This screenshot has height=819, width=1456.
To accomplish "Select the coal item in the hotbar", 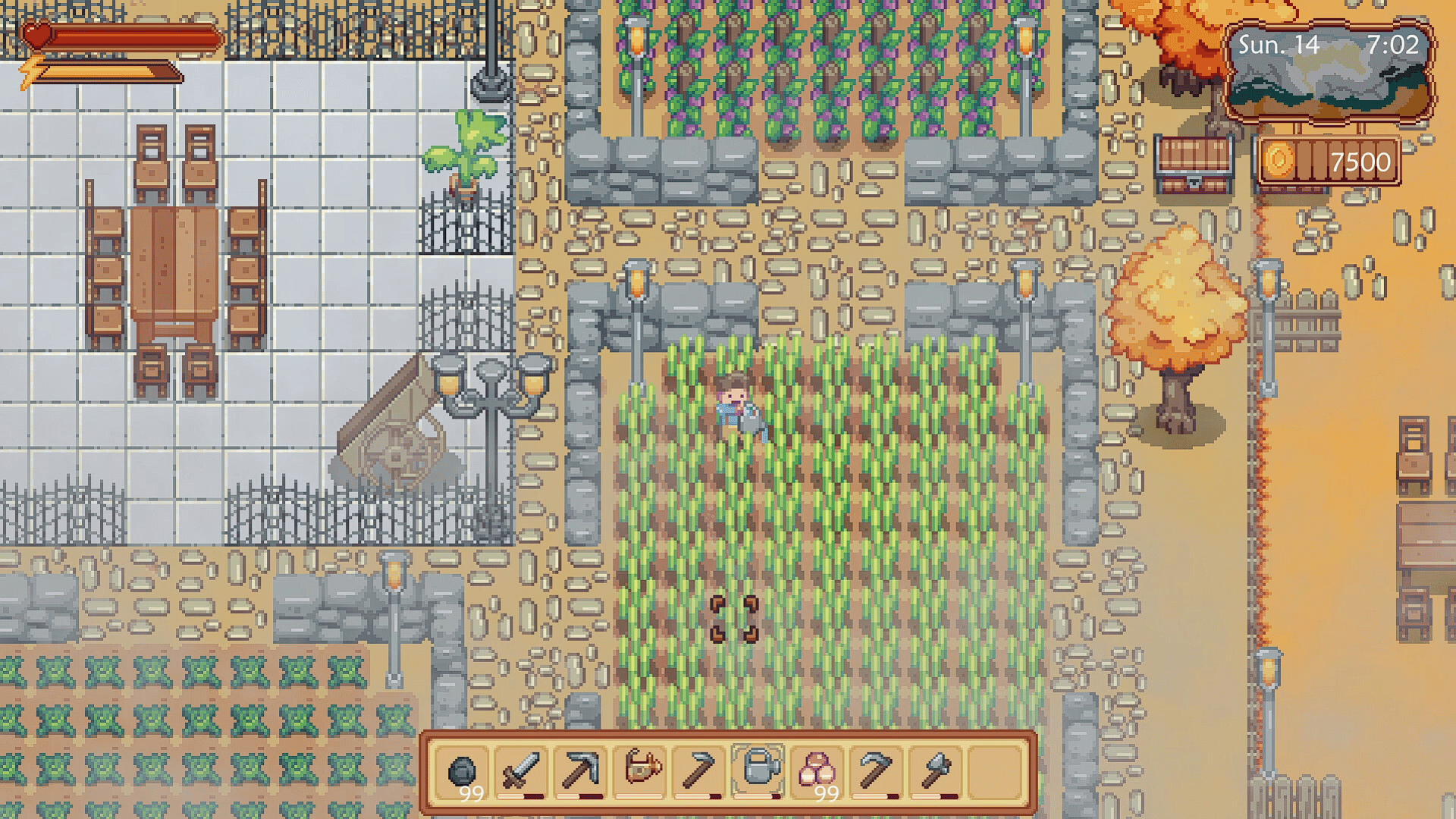I will click(463, 772).
